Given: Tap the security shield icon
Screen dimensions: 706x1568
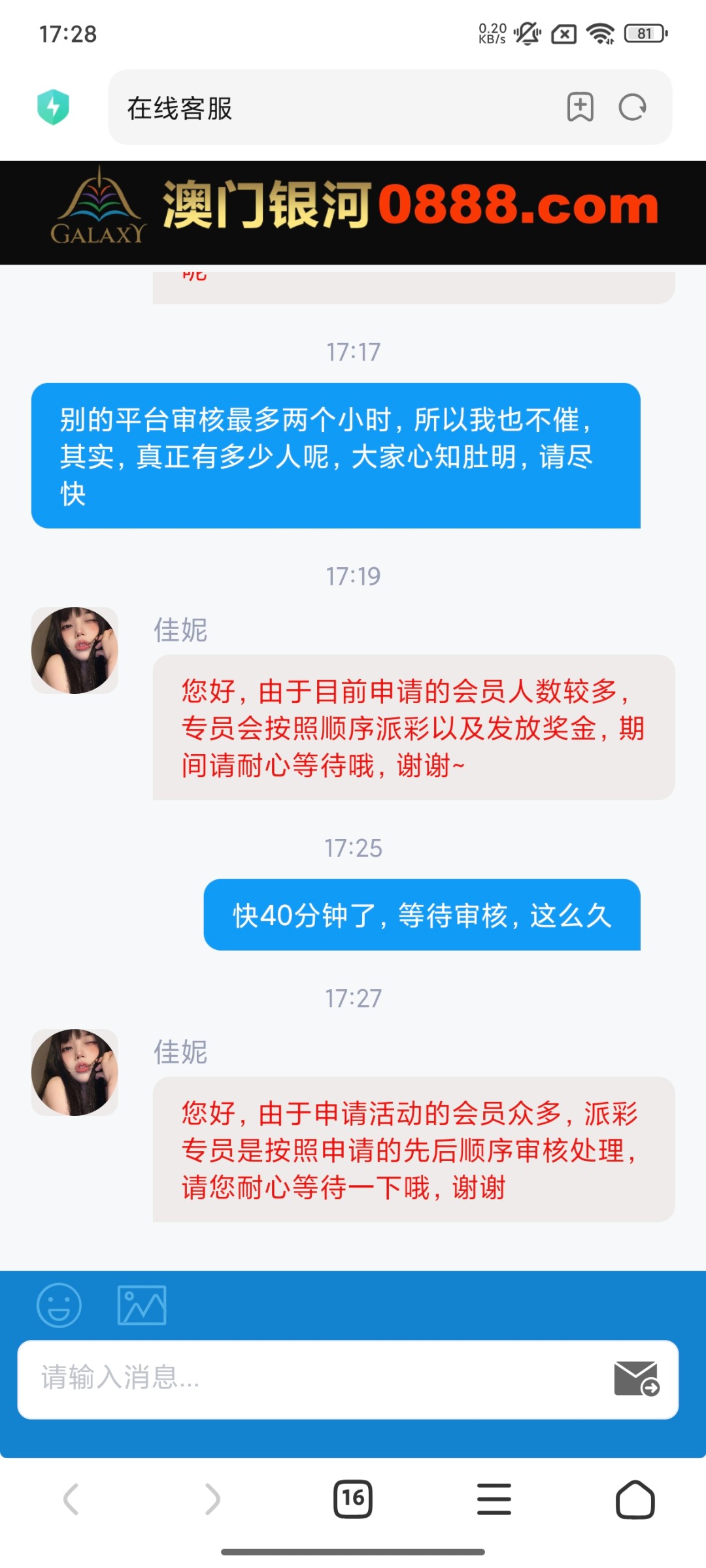Looking at the screenshot, I should pyautogui.click(x=53, y=107).
